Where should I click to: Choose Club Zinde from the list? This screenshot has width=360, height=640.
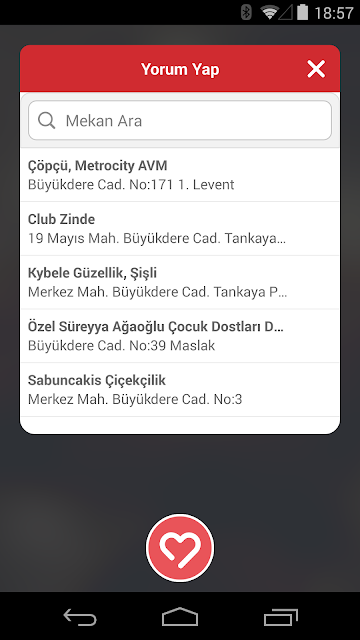[180, 229]
